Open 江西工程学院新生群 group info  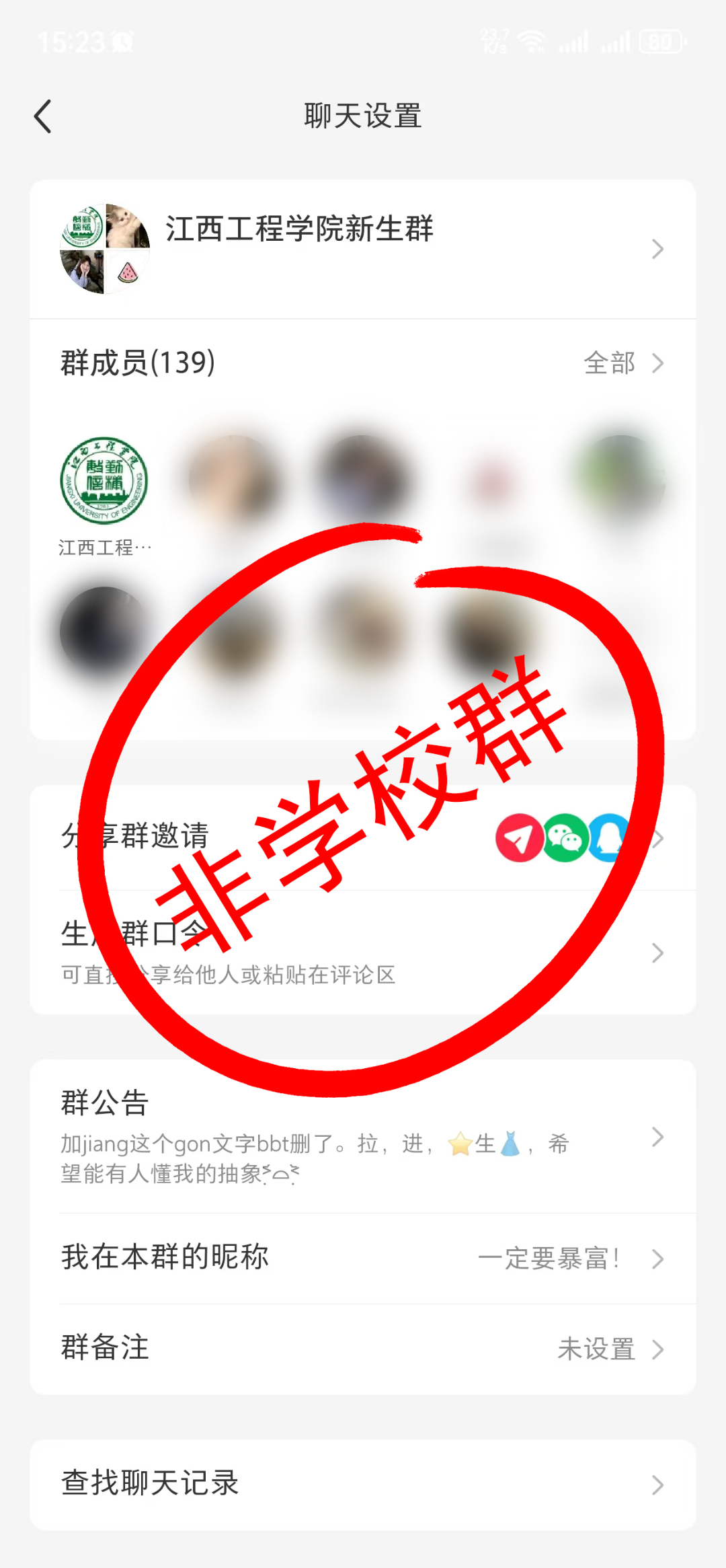tap(363, 249)
